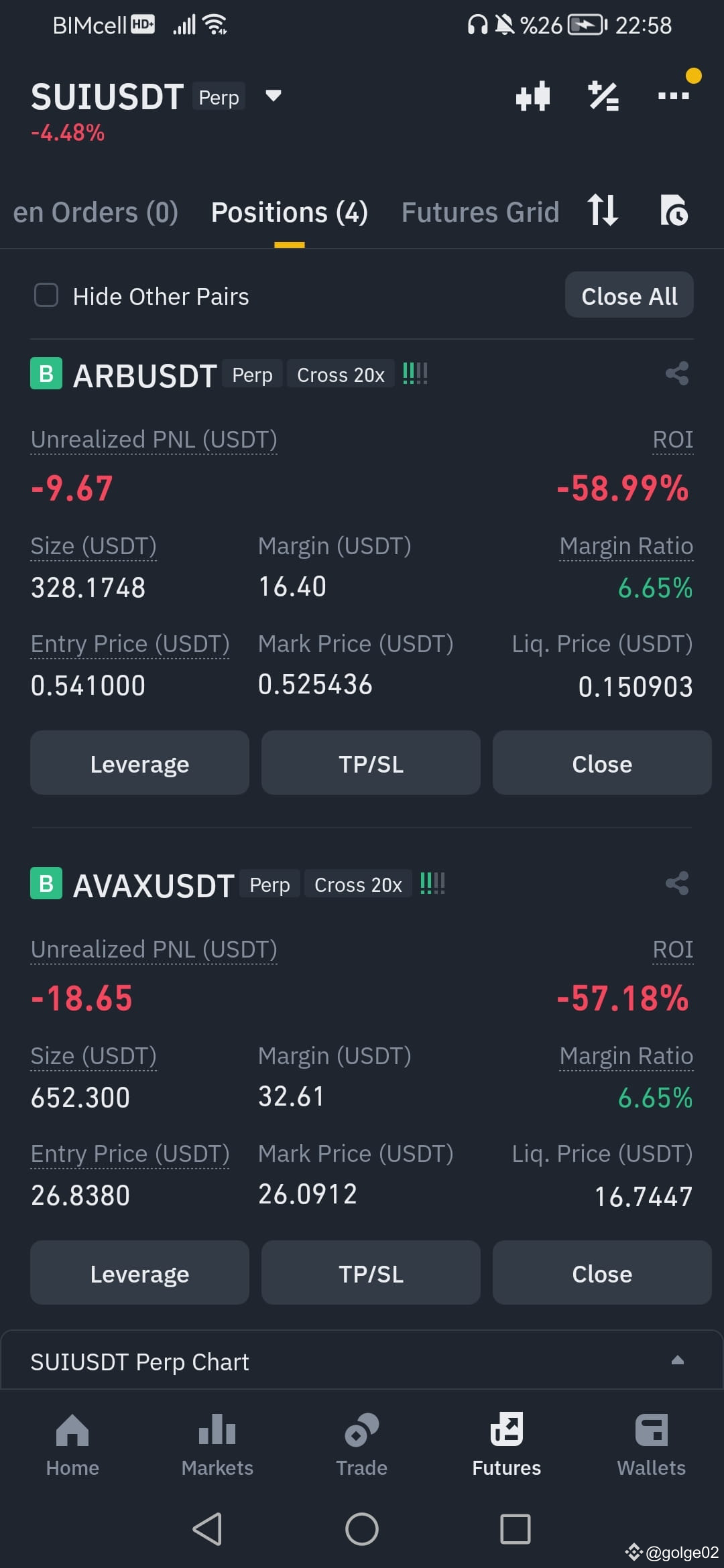Open the SUIUSDT pair selector dropdown
724x1568 pixels.
[x=273, y=96]
